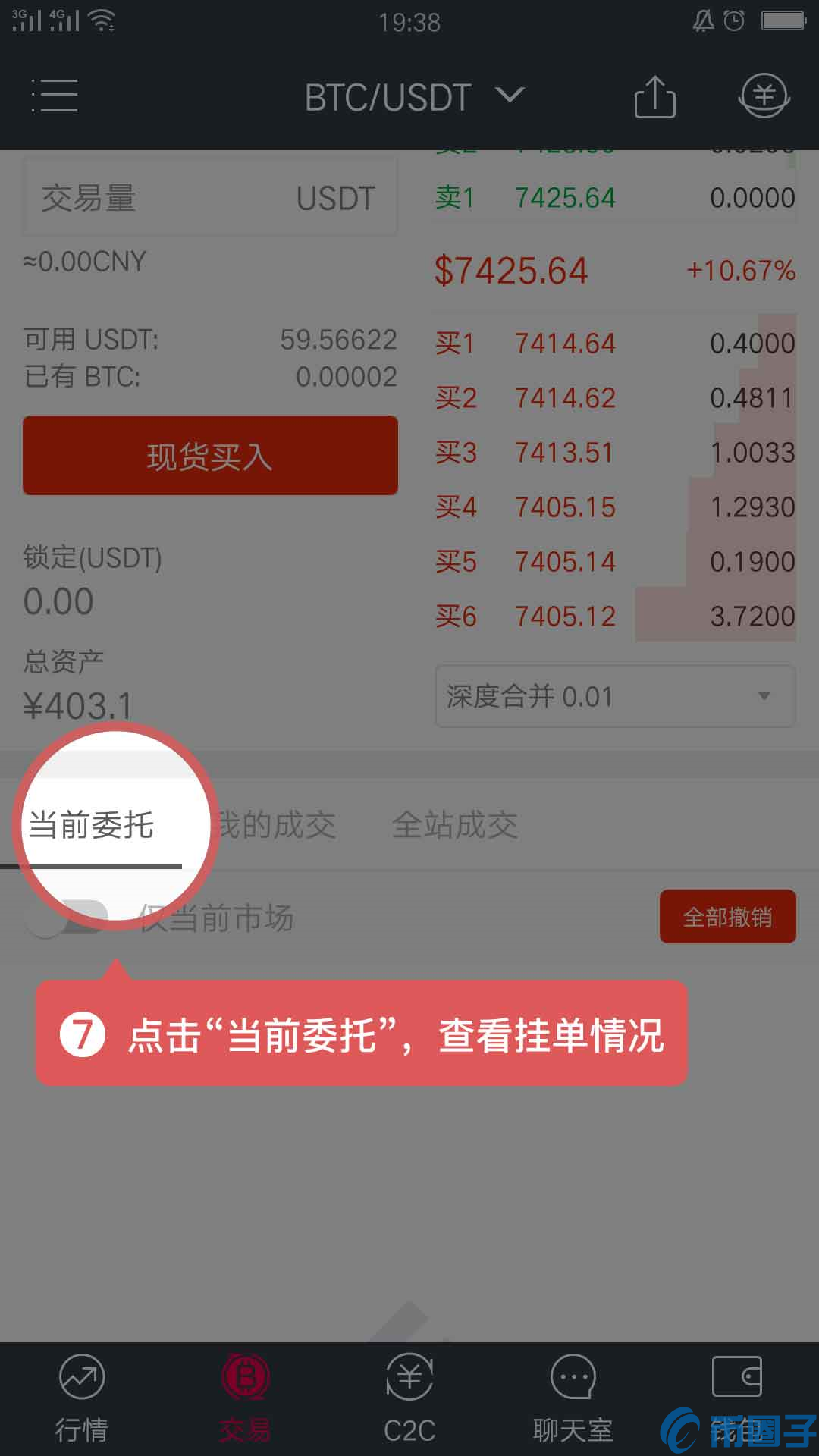This screenshot has width=819, height=1456.
Task: Open the ¥ currency icon at top right
Action: click(764, 96)
